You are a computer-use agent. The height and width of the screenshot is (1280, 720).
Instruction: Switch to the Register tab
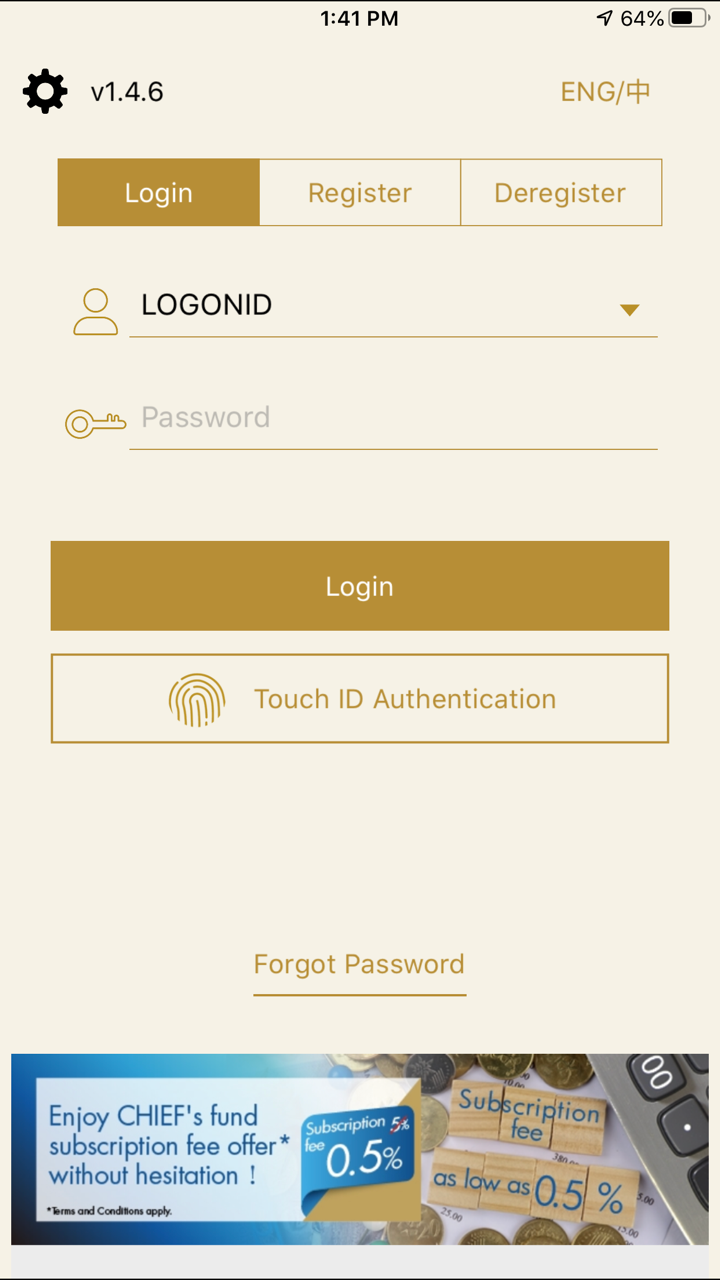coord(360,193)
